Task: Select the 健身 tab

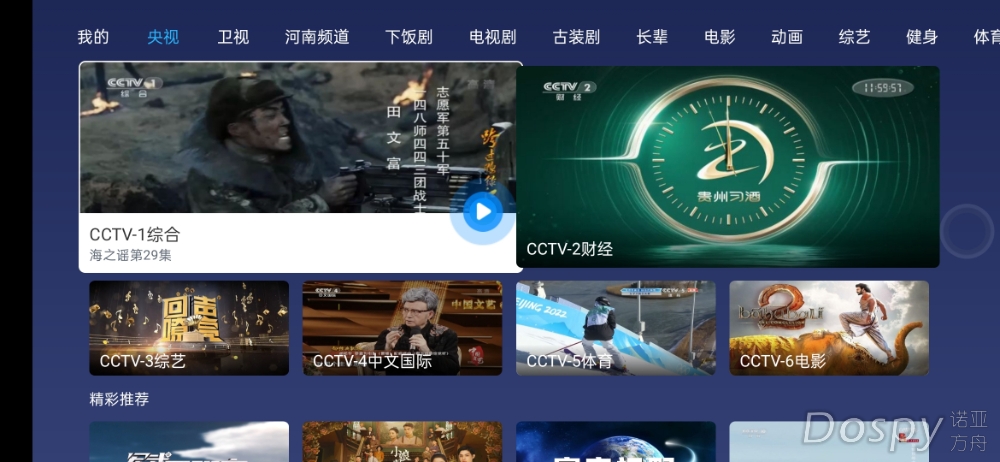Action: (922, 37)
